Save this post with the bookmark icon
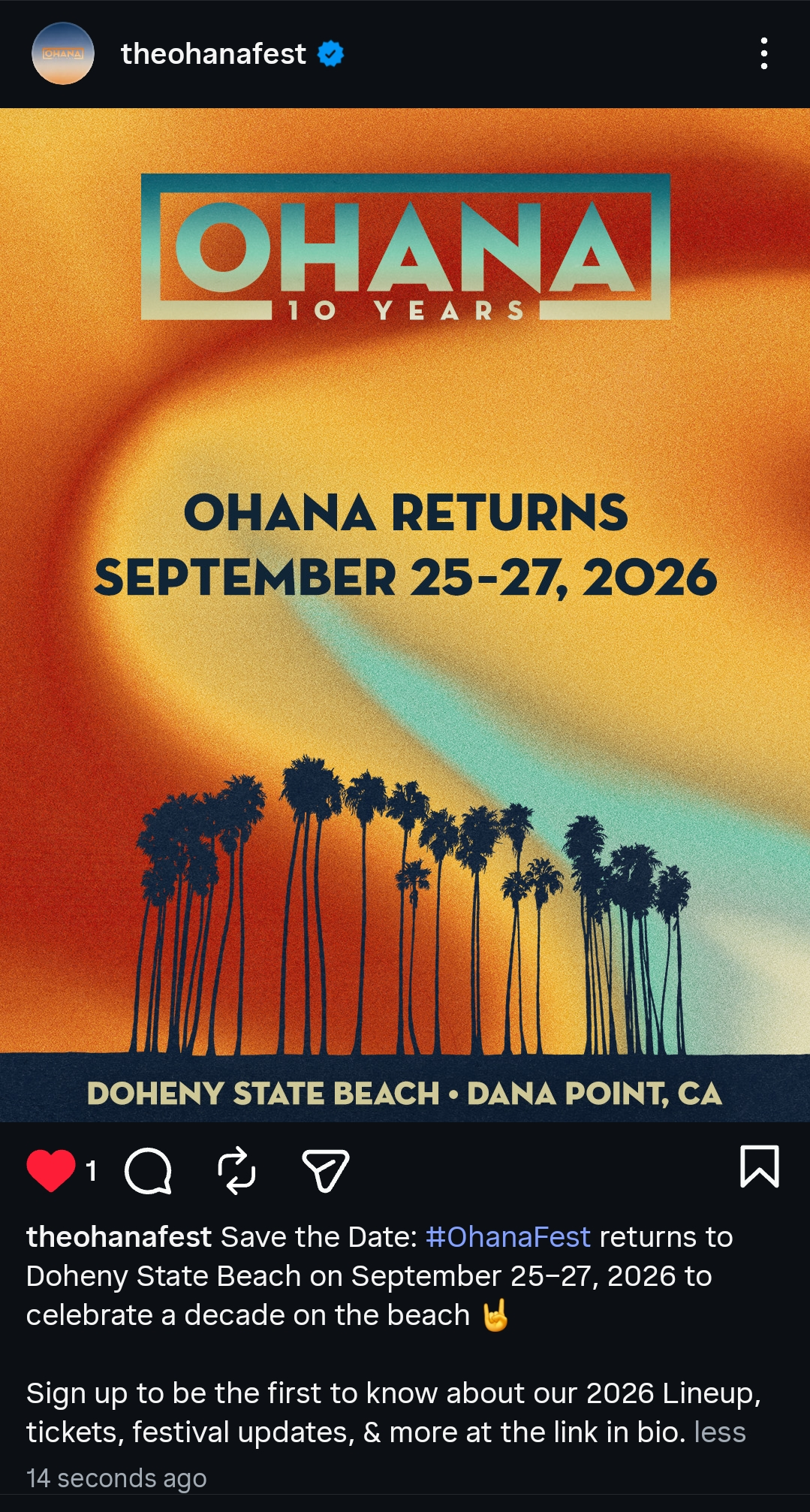 [x=759, y=1166]
